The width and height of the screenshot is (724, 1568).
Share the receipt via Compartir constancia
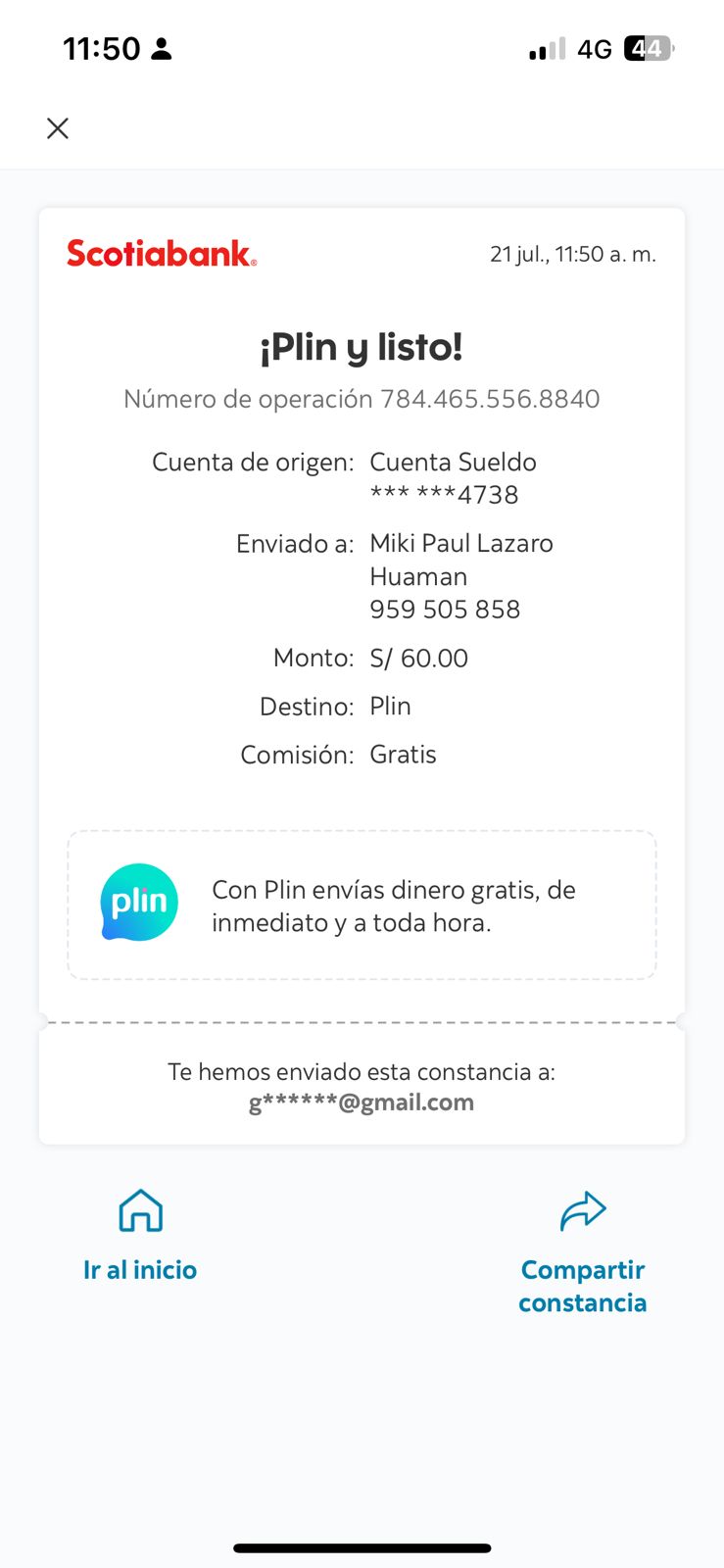pos(583,1252)
